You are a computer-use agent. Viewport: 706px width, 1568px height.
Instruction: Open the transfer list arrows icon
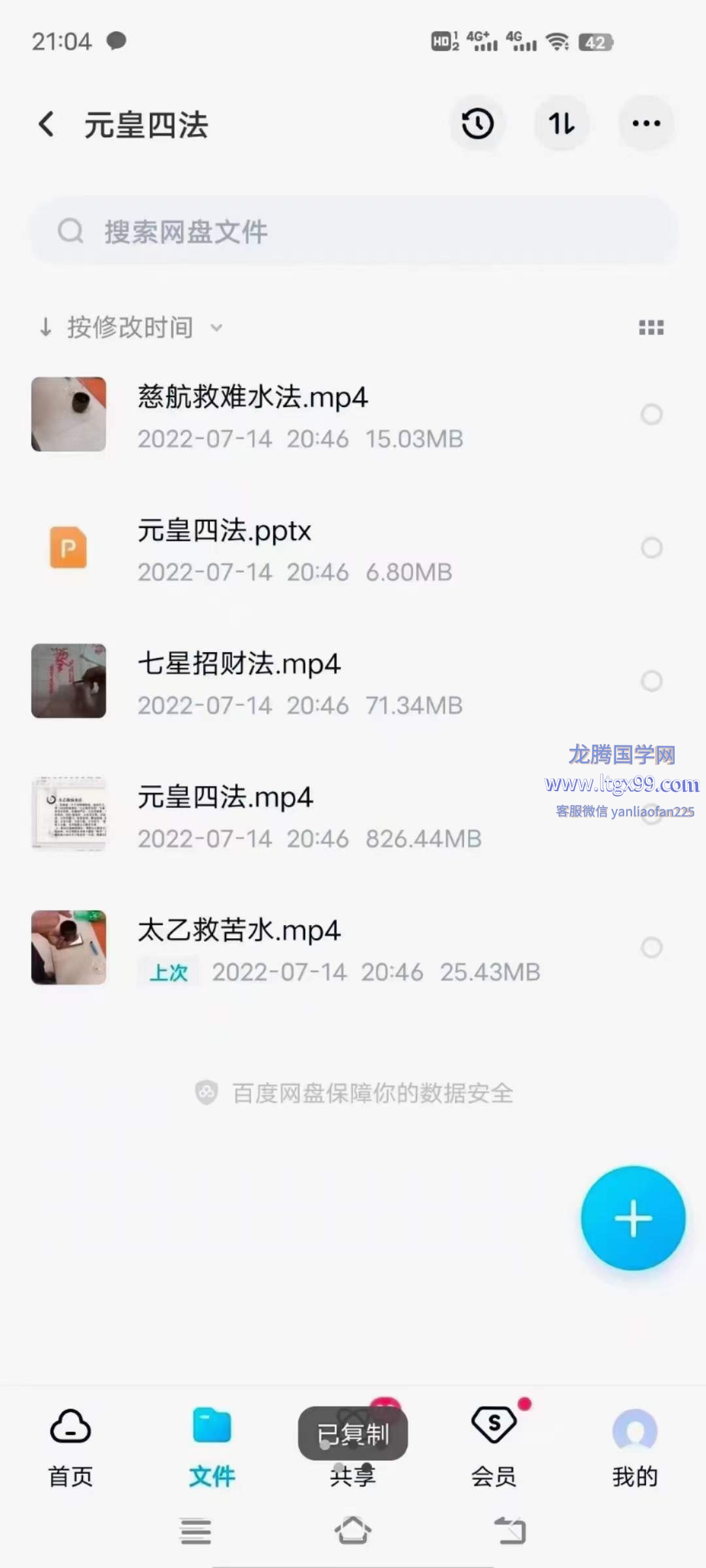click(562, 123)
